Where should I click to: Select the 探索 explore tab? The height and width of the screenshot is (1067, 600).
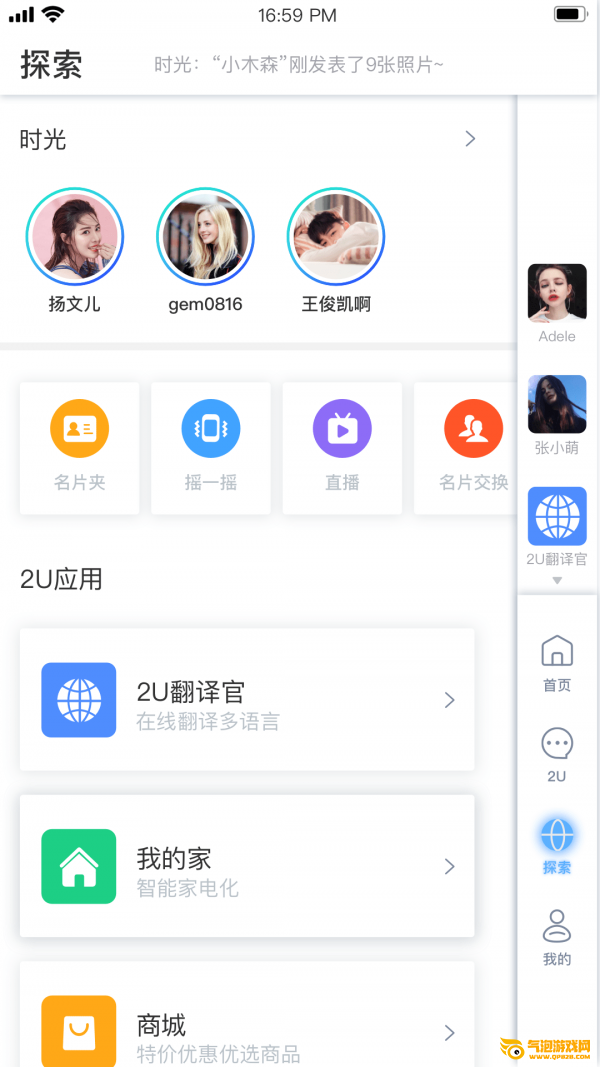point(557,845)
